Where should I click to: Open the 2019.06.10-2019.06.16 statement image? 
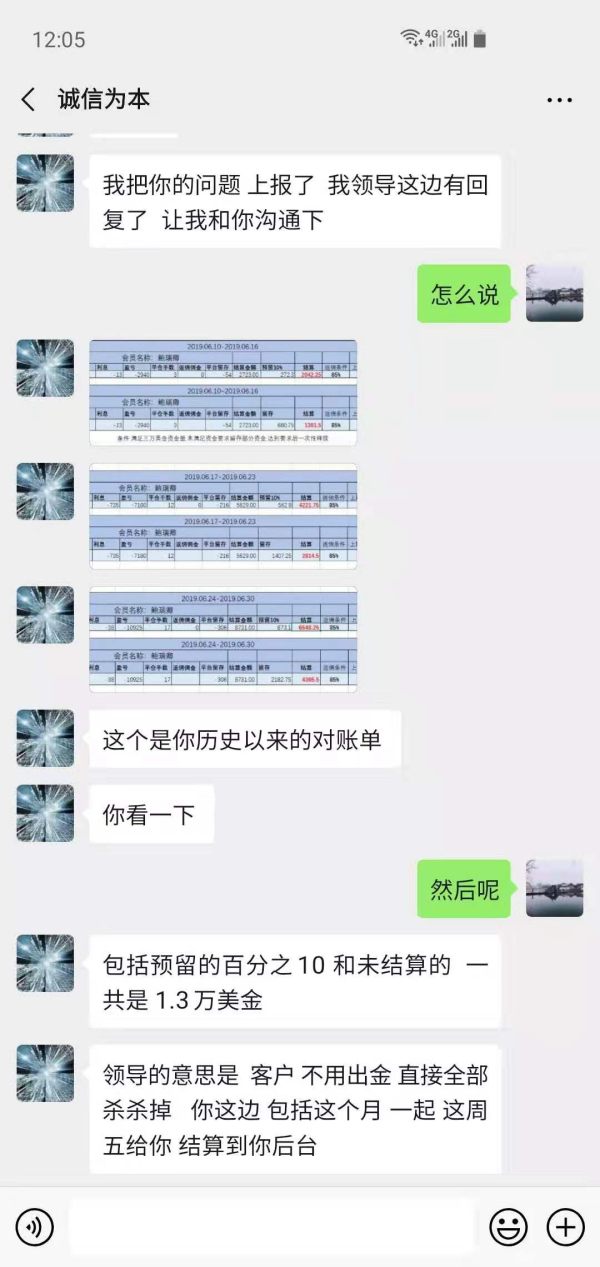[x=223, y=393]
